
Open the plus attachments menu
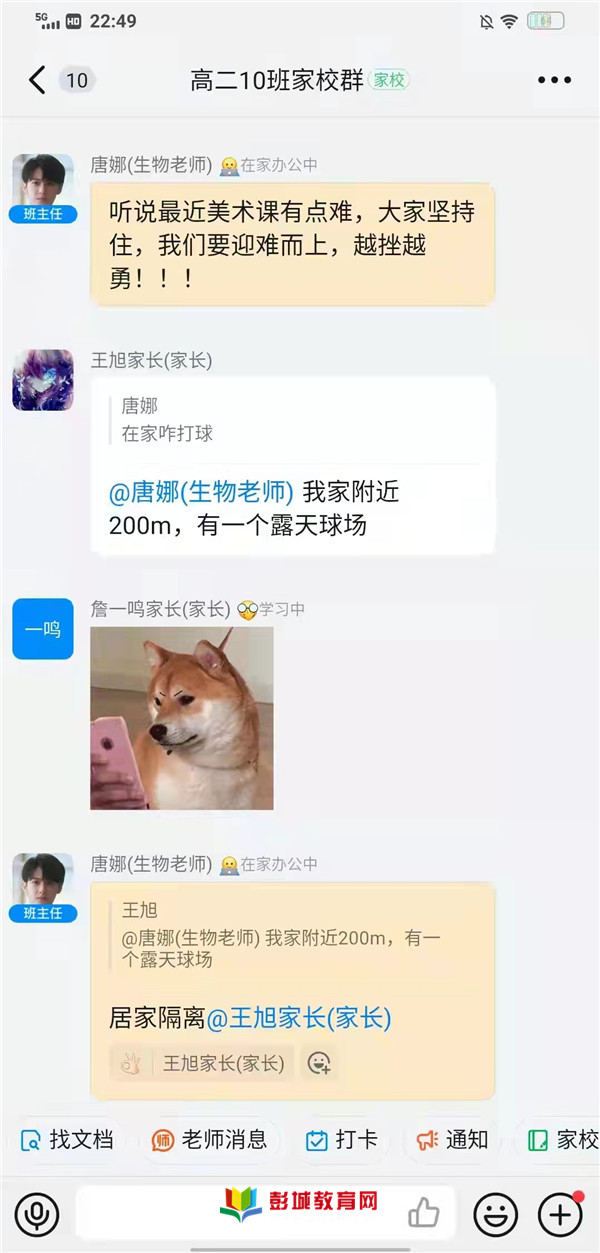560,1214
